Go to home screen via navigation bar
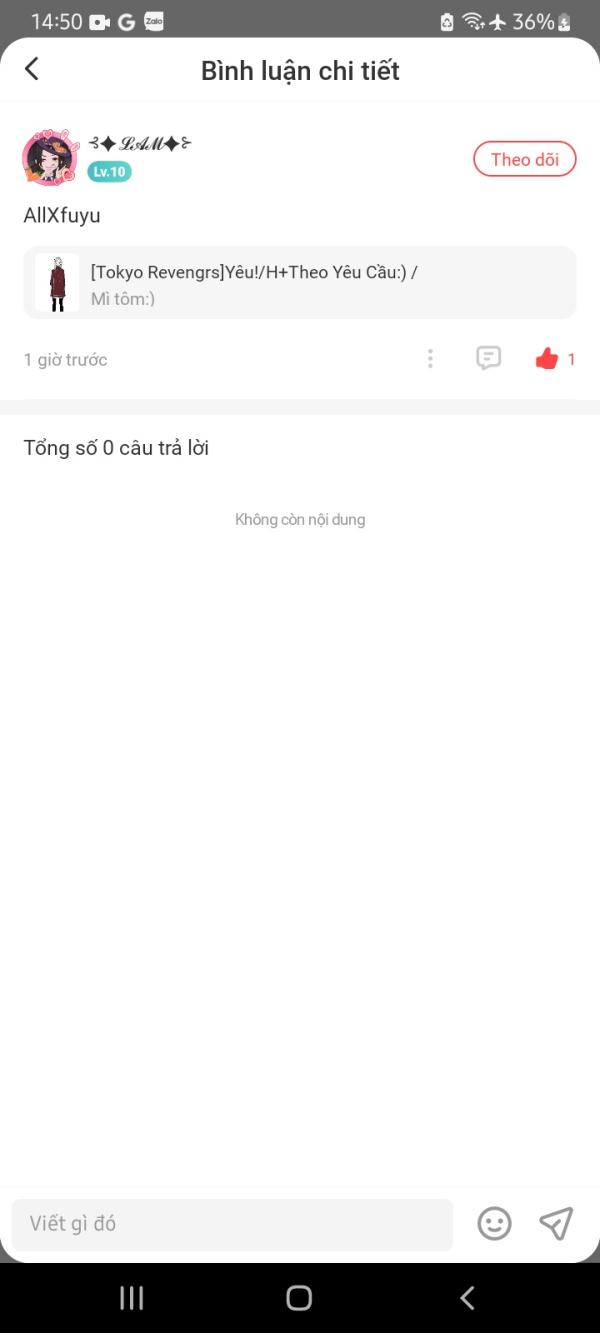The width and height of the screenshot is (600, 1333). (299, 1298)
